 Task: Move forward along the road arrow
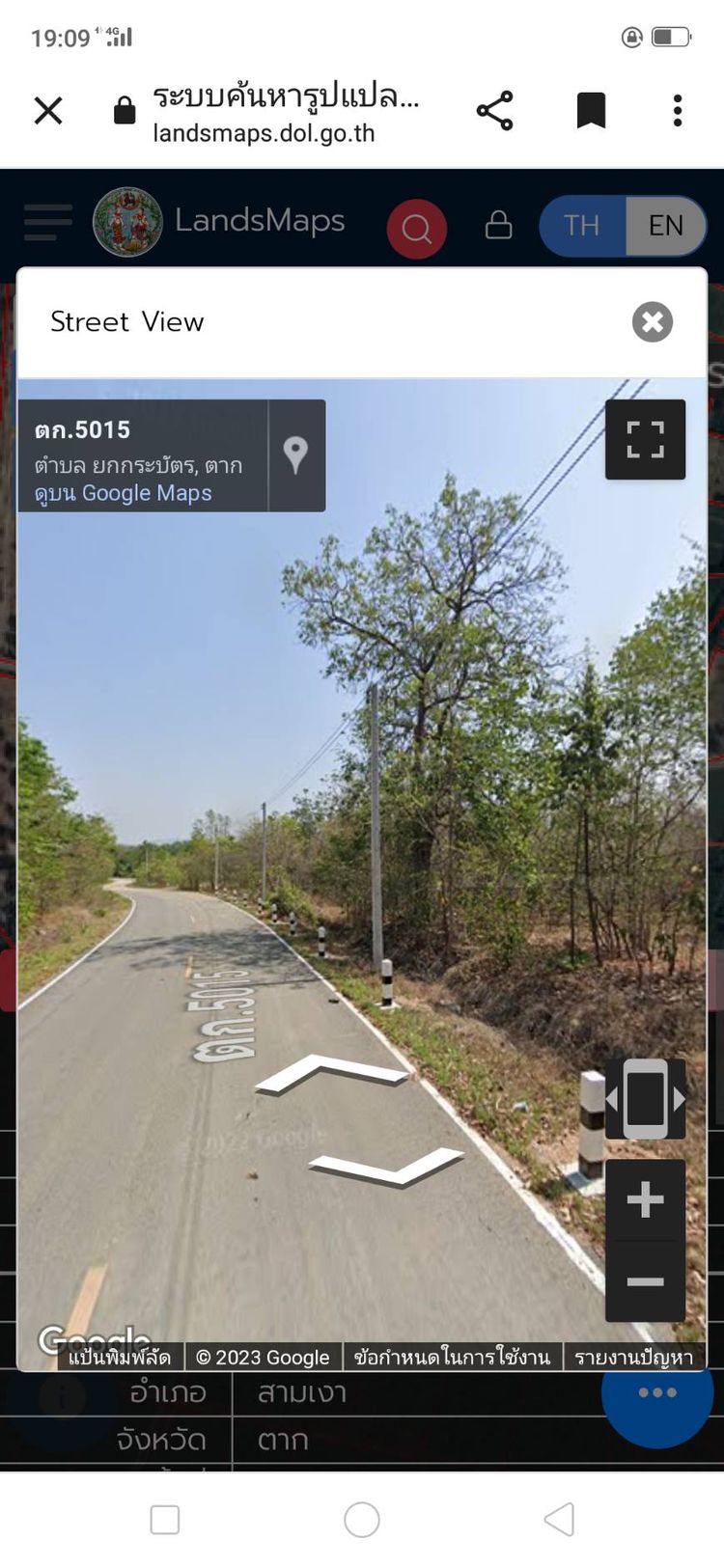point(331,1073)
